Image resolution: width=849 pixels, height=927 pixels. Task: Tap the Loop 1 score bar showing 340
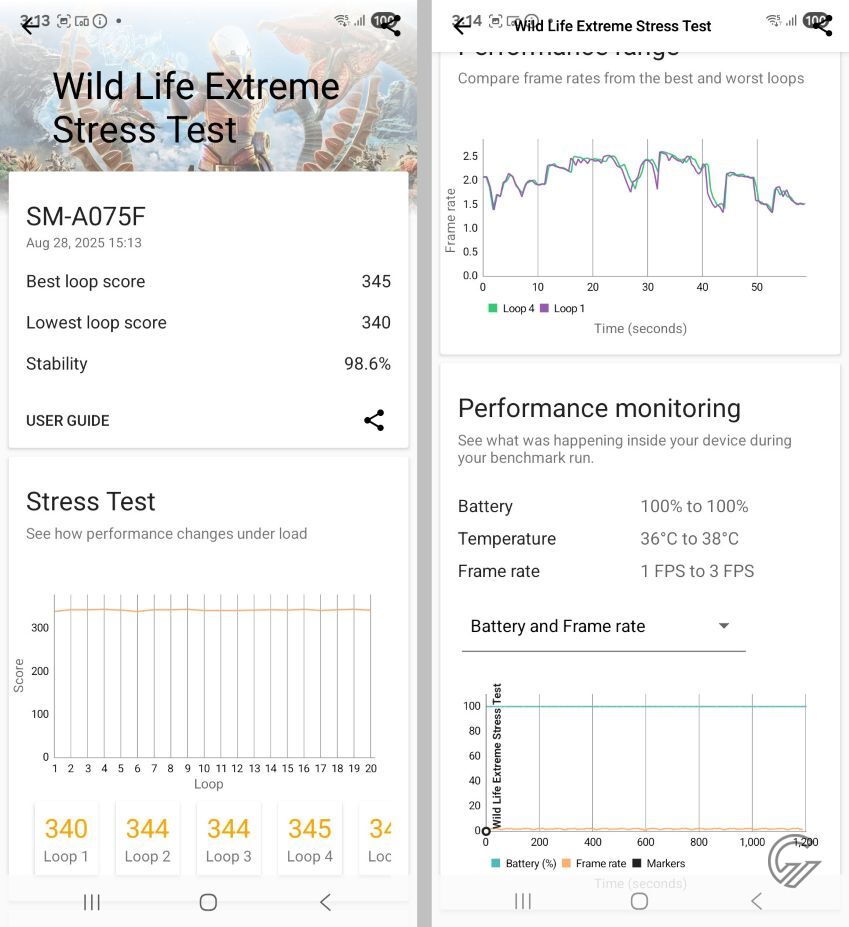[66, 837]
